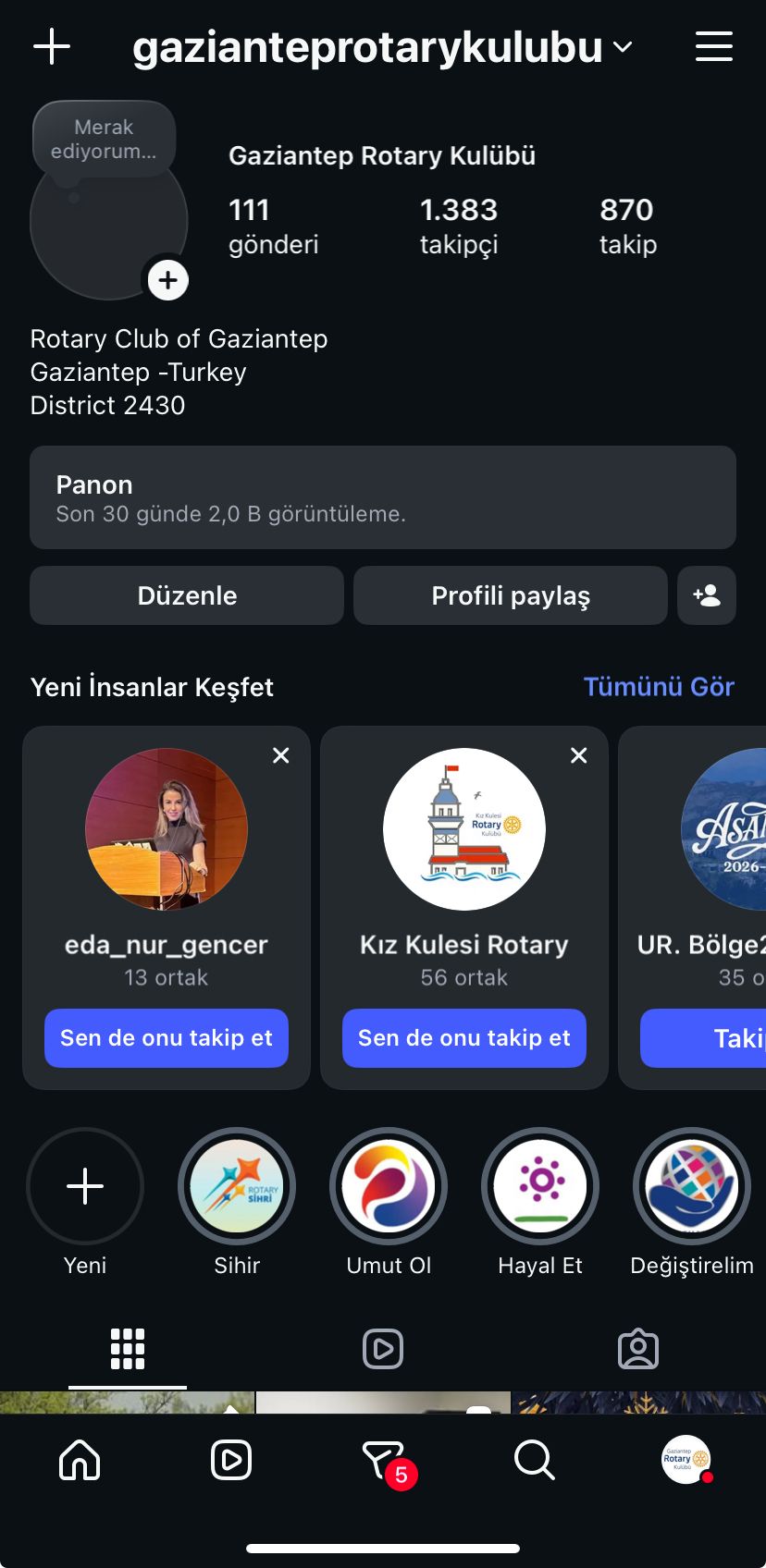Open the hamburger menu
This screenshot has width=766, height=1568.
tap(713, 46)
